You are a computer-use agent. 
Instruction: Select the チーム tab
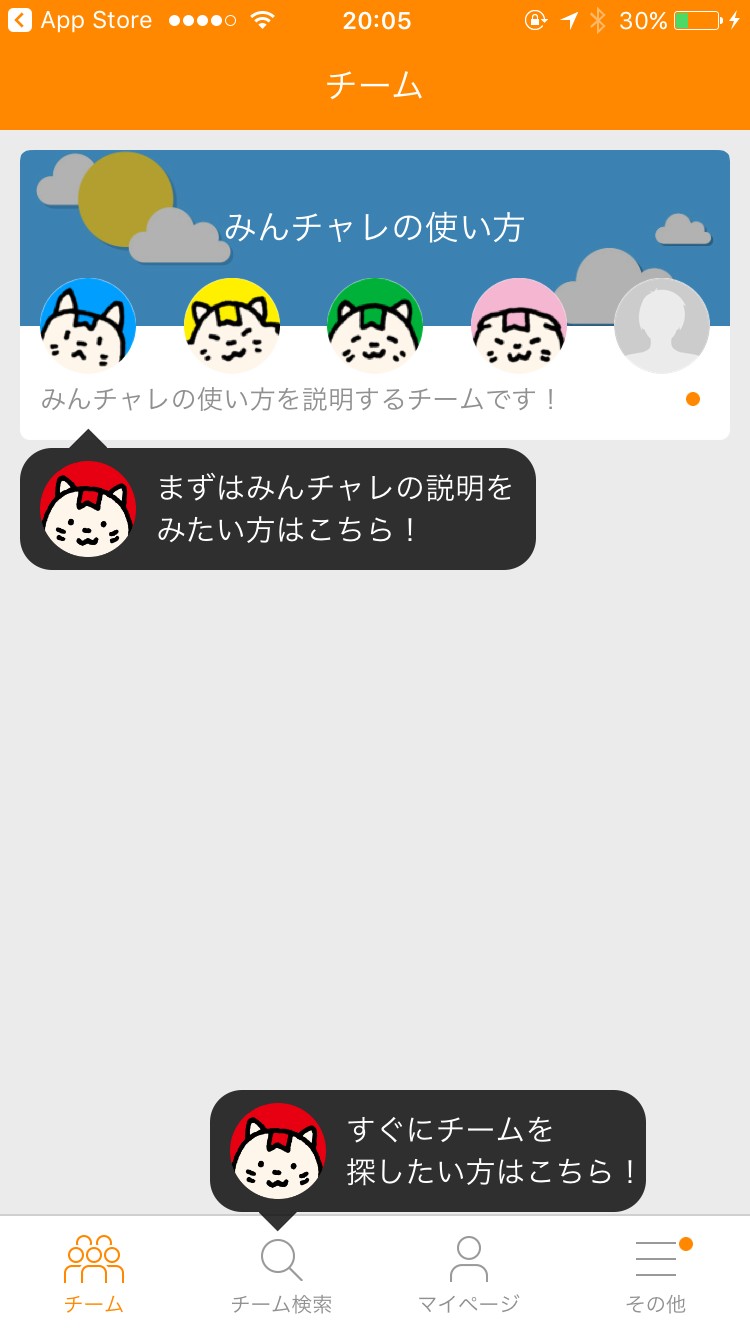(x=94, y=1274)
